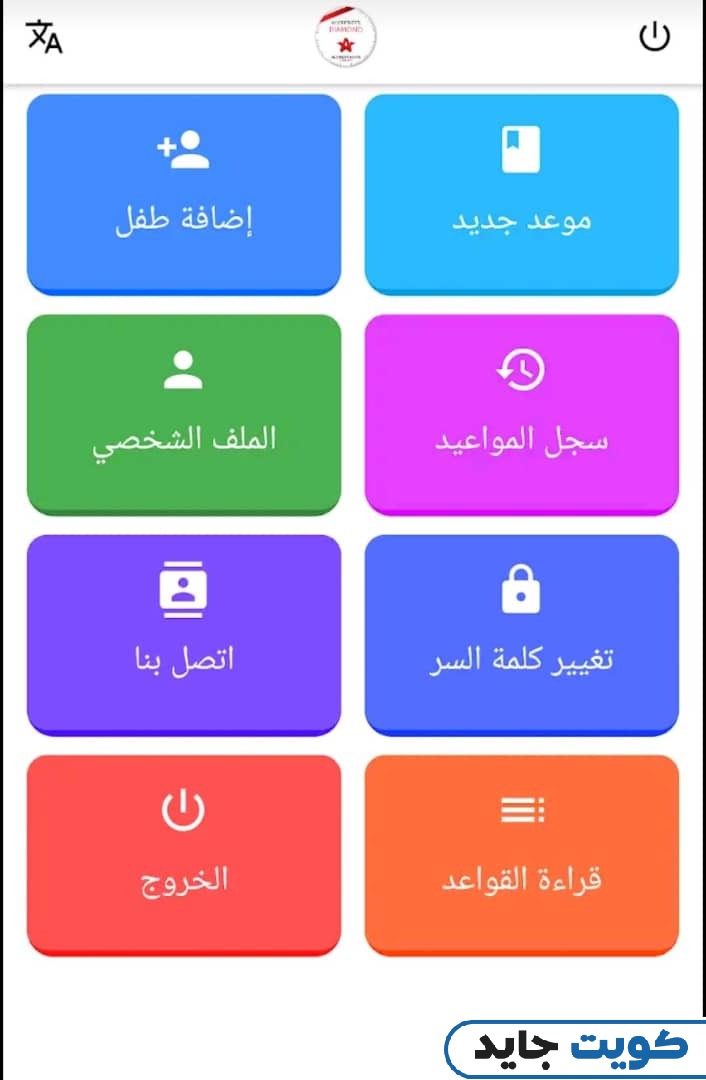The image size is (706, 1080).
Task: Tap the red الخروج (logout) tile
Action: tap(183, 853)
